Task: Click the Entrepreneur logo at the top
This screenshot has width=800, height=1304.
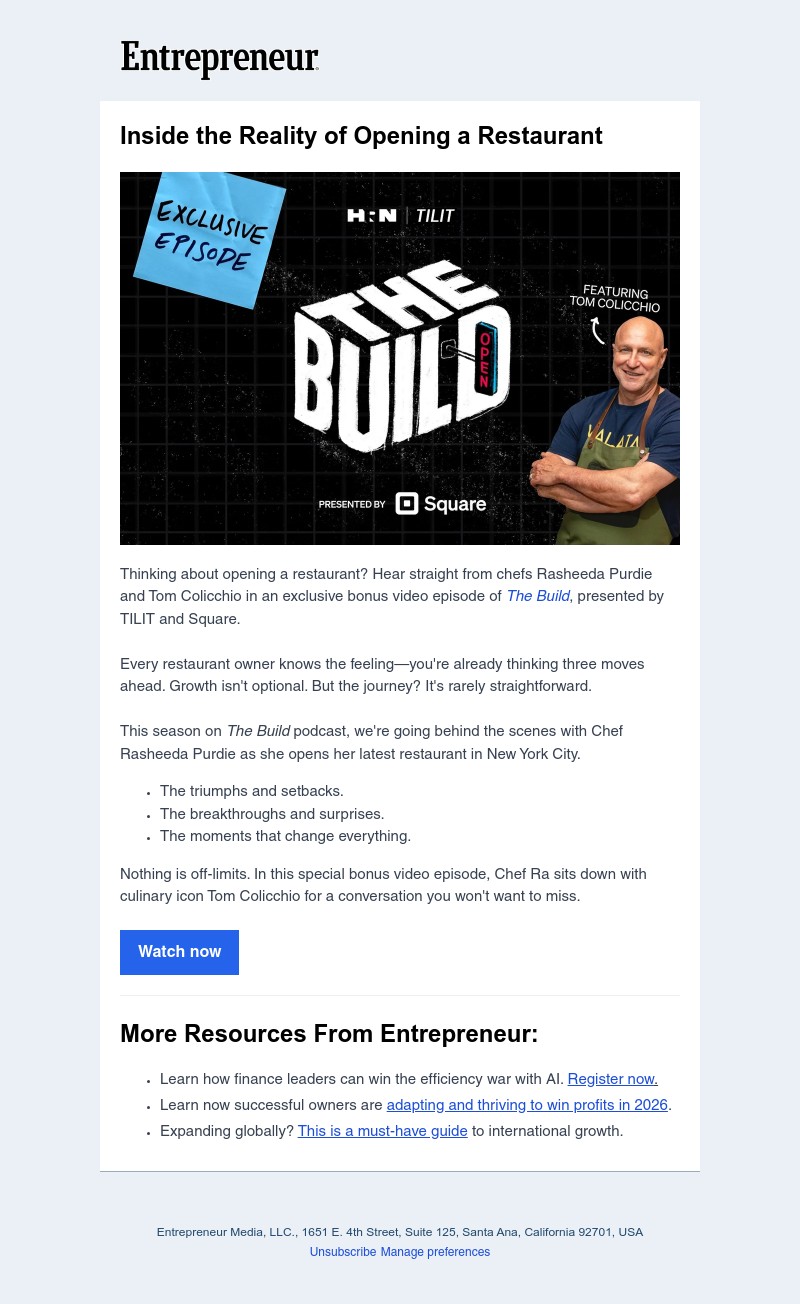Action: click(x=219, y=60)
